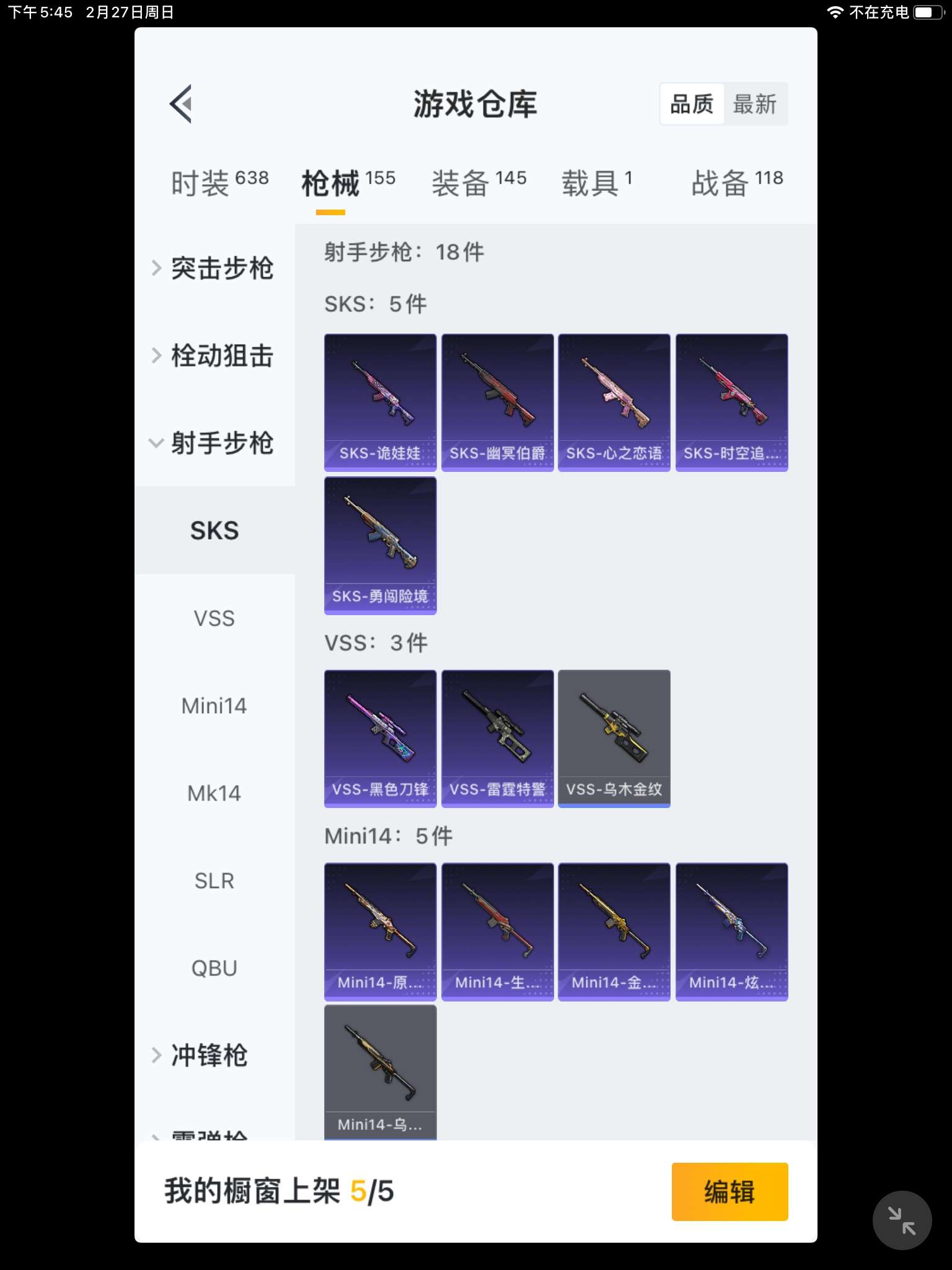The height and width of the screenshot is (1270, 952).
Task: Go back using the arrow icon
Action: [181, 104]
